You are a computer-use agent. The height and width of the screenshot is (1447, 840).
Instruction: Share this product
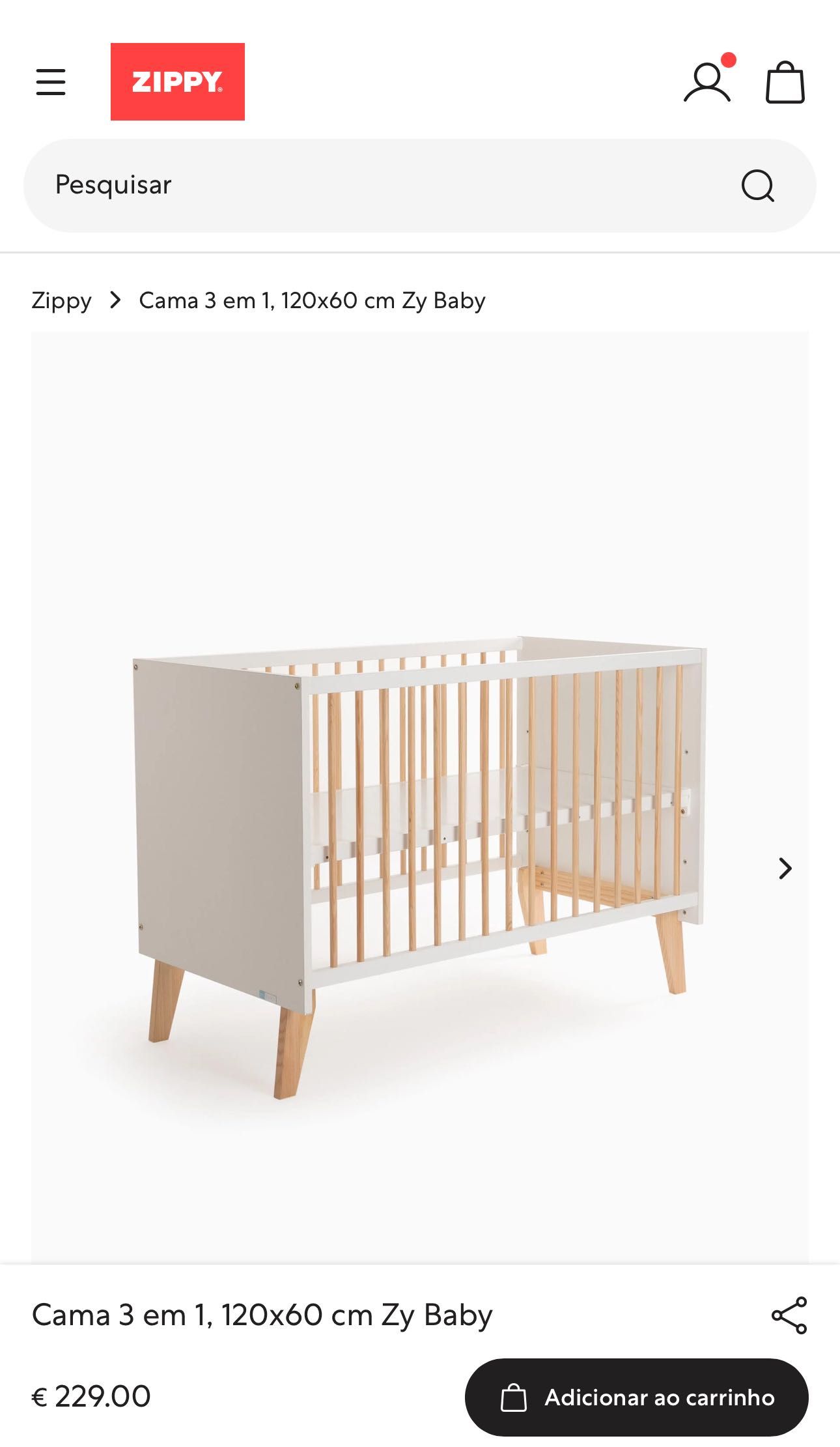pyautogui.click(x=789, y=1315)
